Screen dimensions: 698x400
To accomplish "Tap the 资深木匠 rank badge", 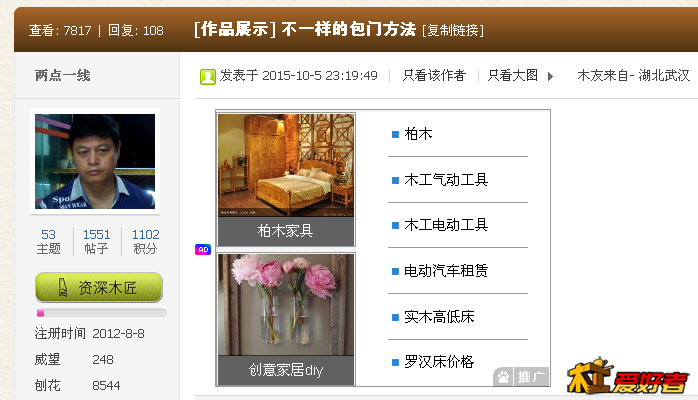I will tap(98, 288).
